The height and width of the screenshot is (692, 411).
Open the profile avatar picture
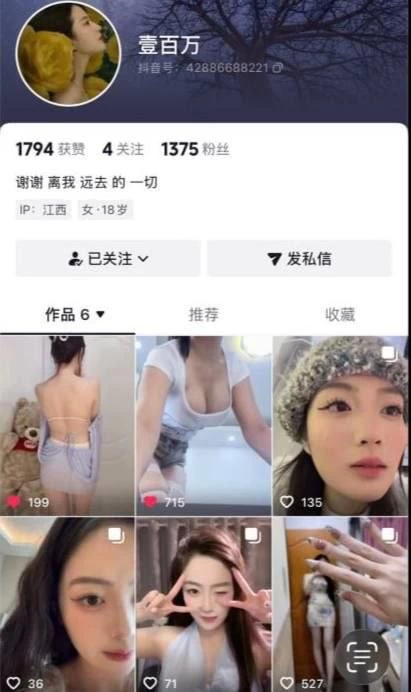tap(68, 54)
